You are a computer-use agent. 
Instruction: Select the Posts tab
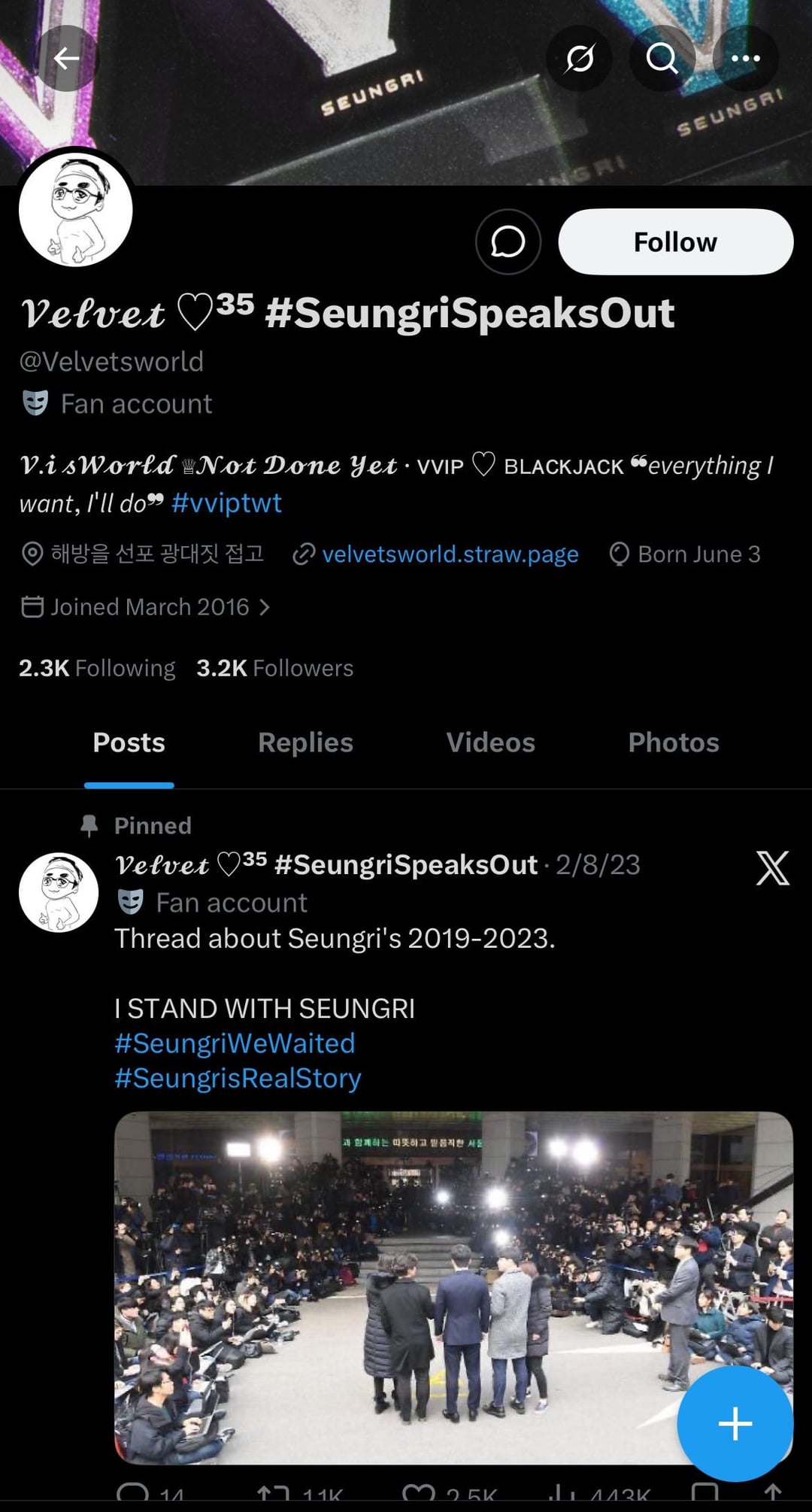[x=129, y=742]
